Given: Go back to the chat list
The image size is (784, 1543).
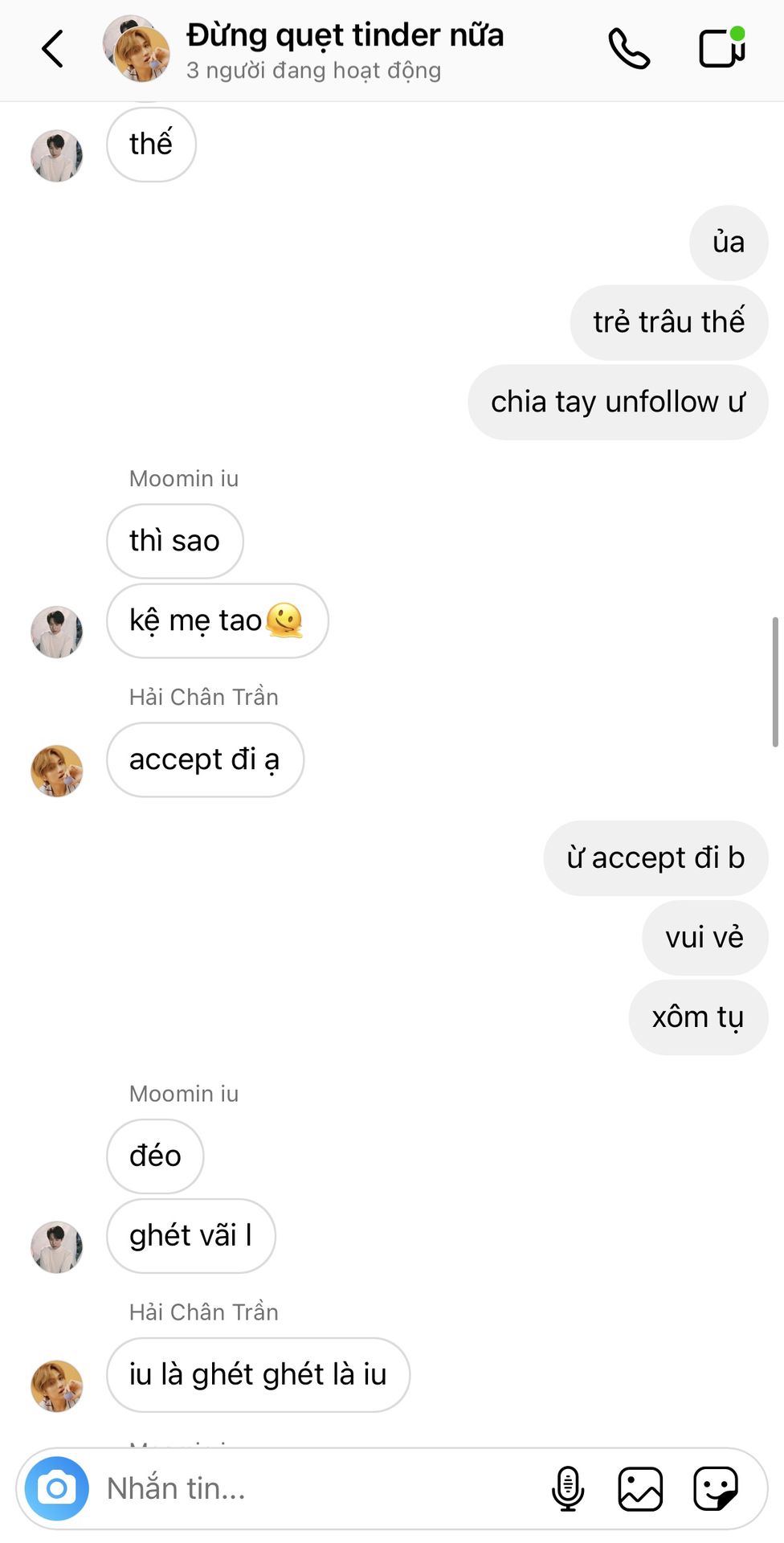Looking at the screenshot, I should [52, 49].
